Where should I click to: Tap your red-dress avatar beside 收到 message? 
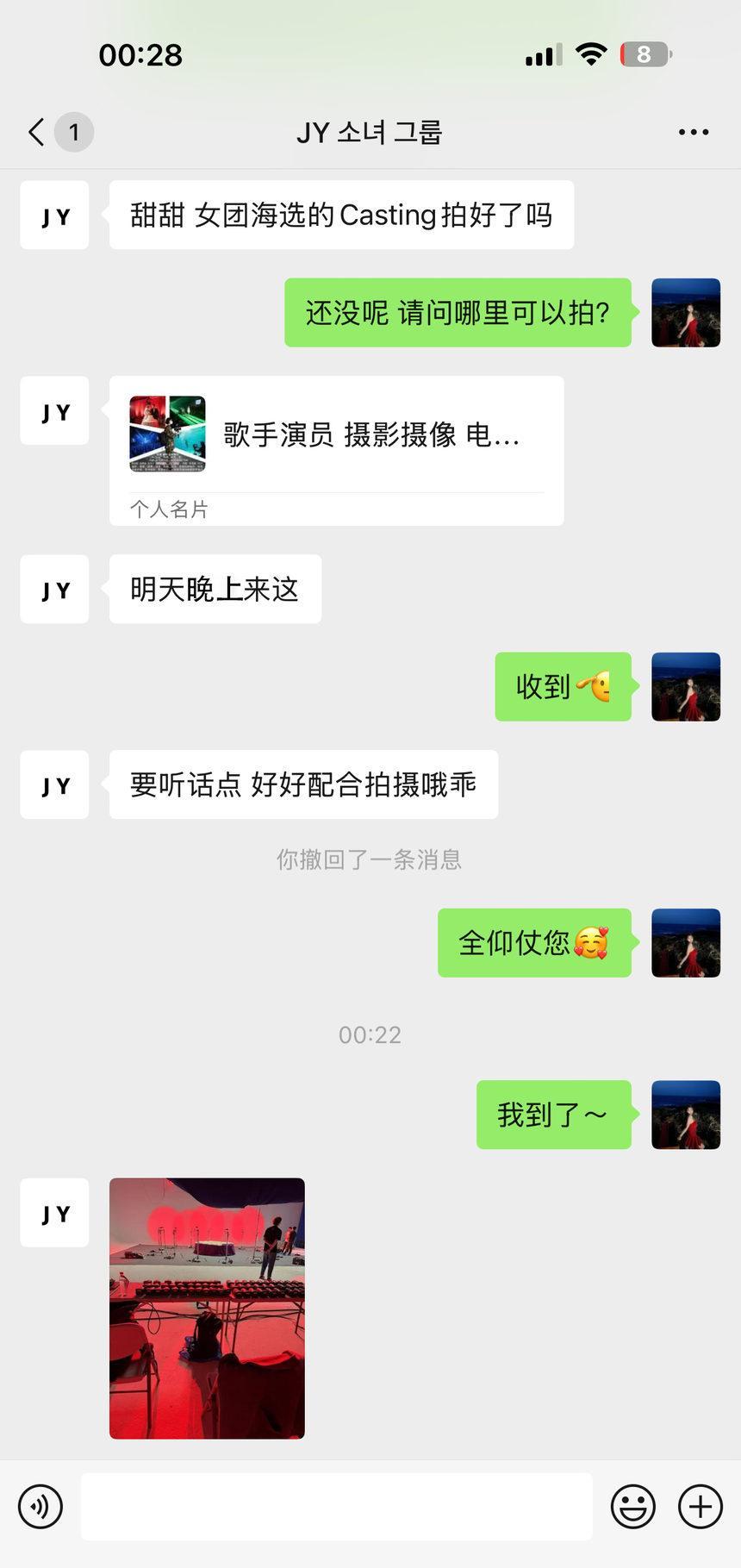685,686
